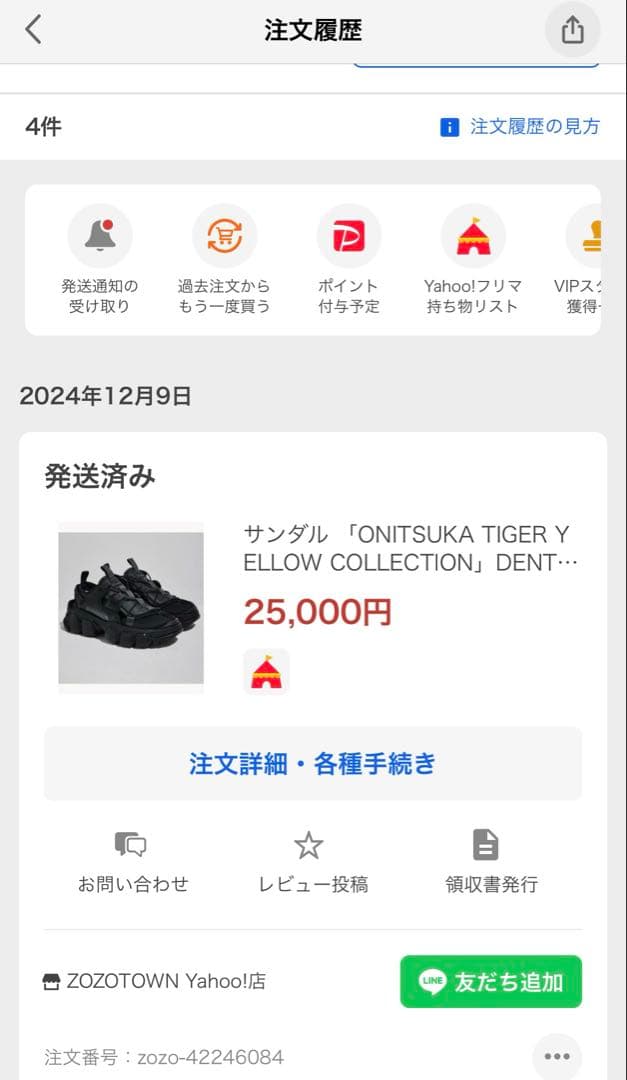This screenshot has width=627, height=1080.
Task: Tap the Yahoo!フリマ tent icon under the price
Action: 266,672
